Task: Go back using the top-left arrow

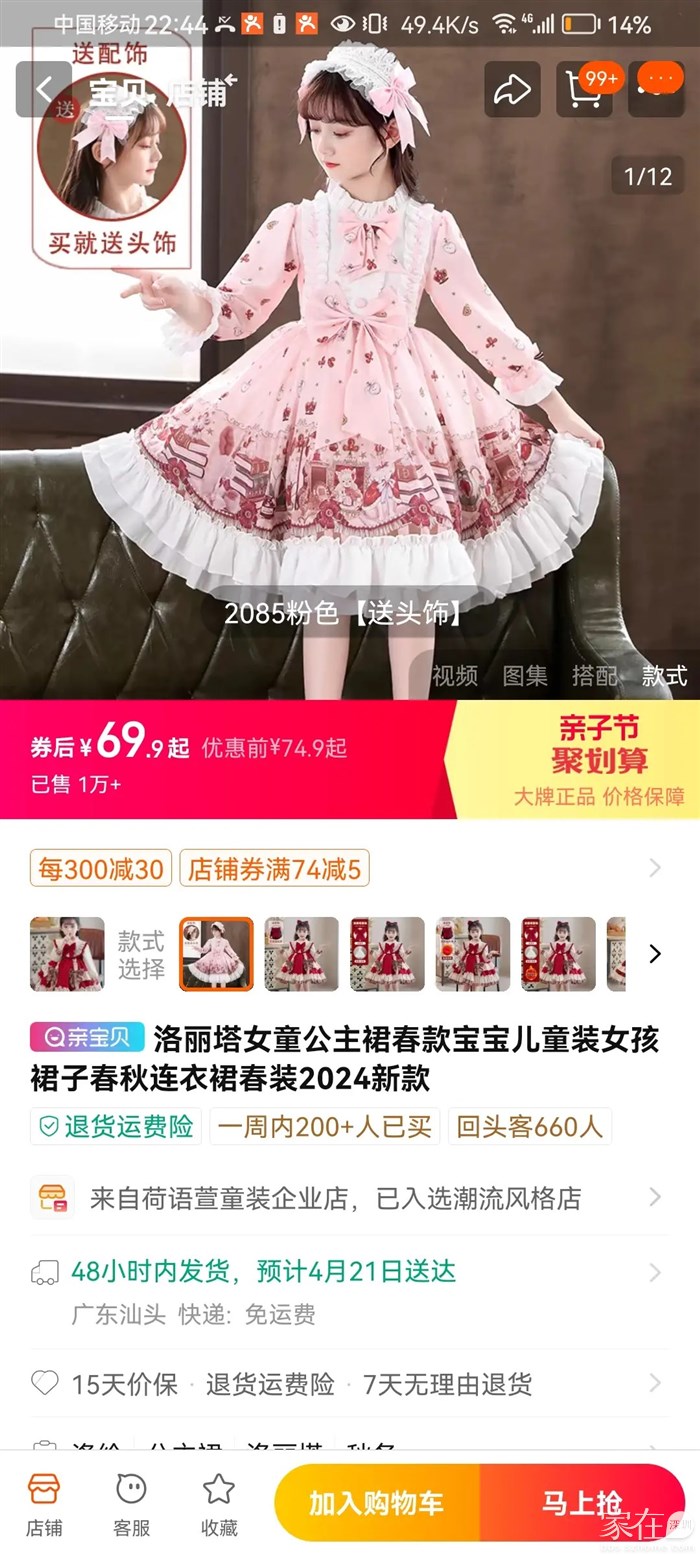Action: 43,89
